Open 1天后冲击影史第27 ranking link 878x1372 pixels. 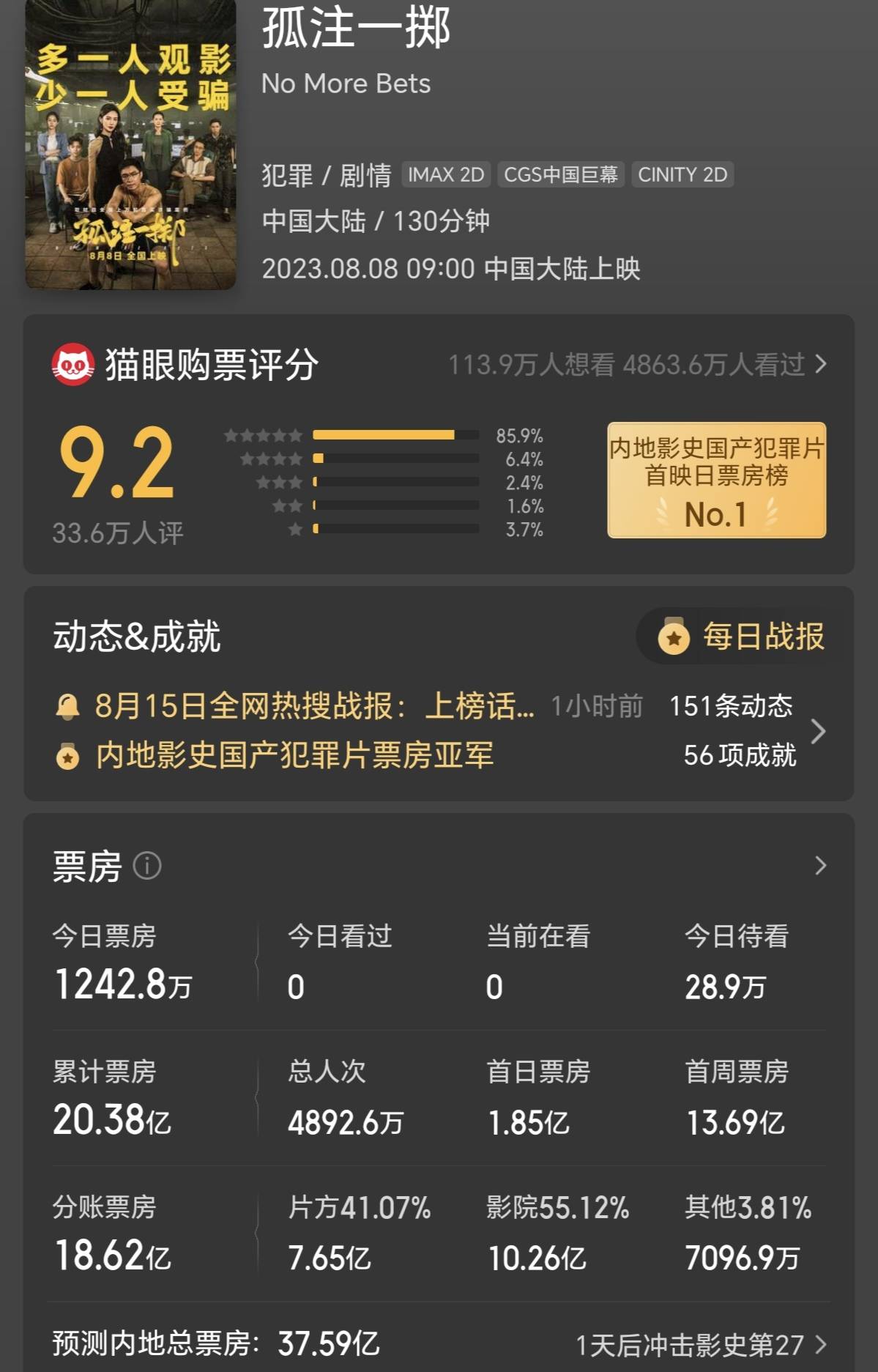coord(700,1345)
